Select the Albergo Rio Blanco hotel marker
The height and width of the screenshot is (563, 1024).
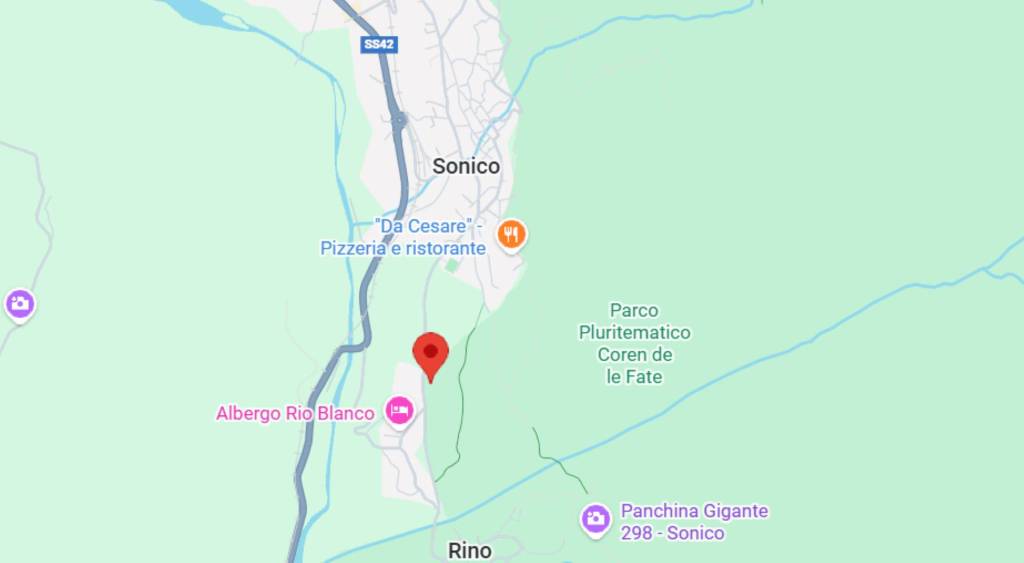pyautogui.click(x=400, y=410)
